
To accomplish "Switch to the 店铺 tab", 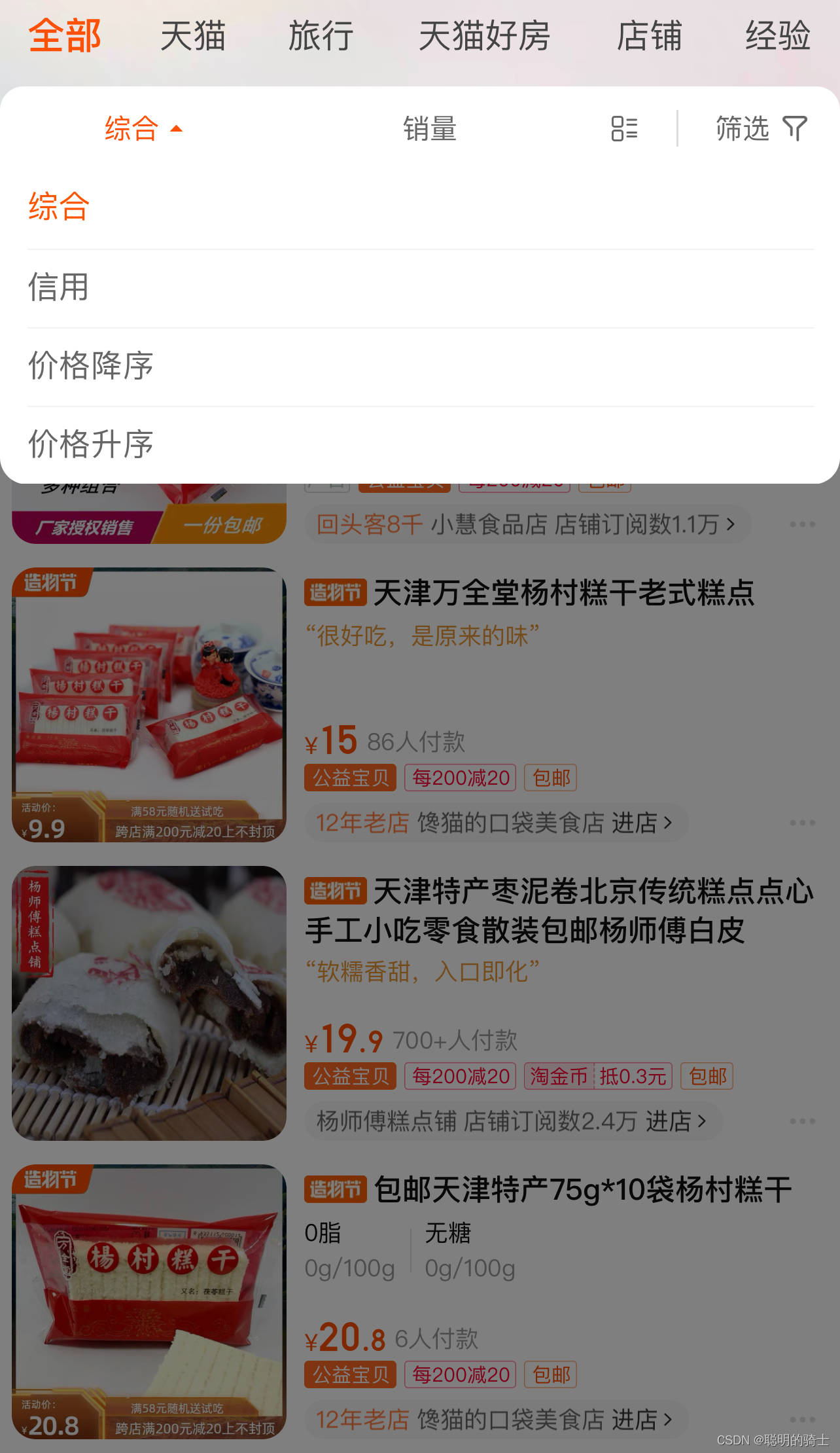I will point(649,36).
